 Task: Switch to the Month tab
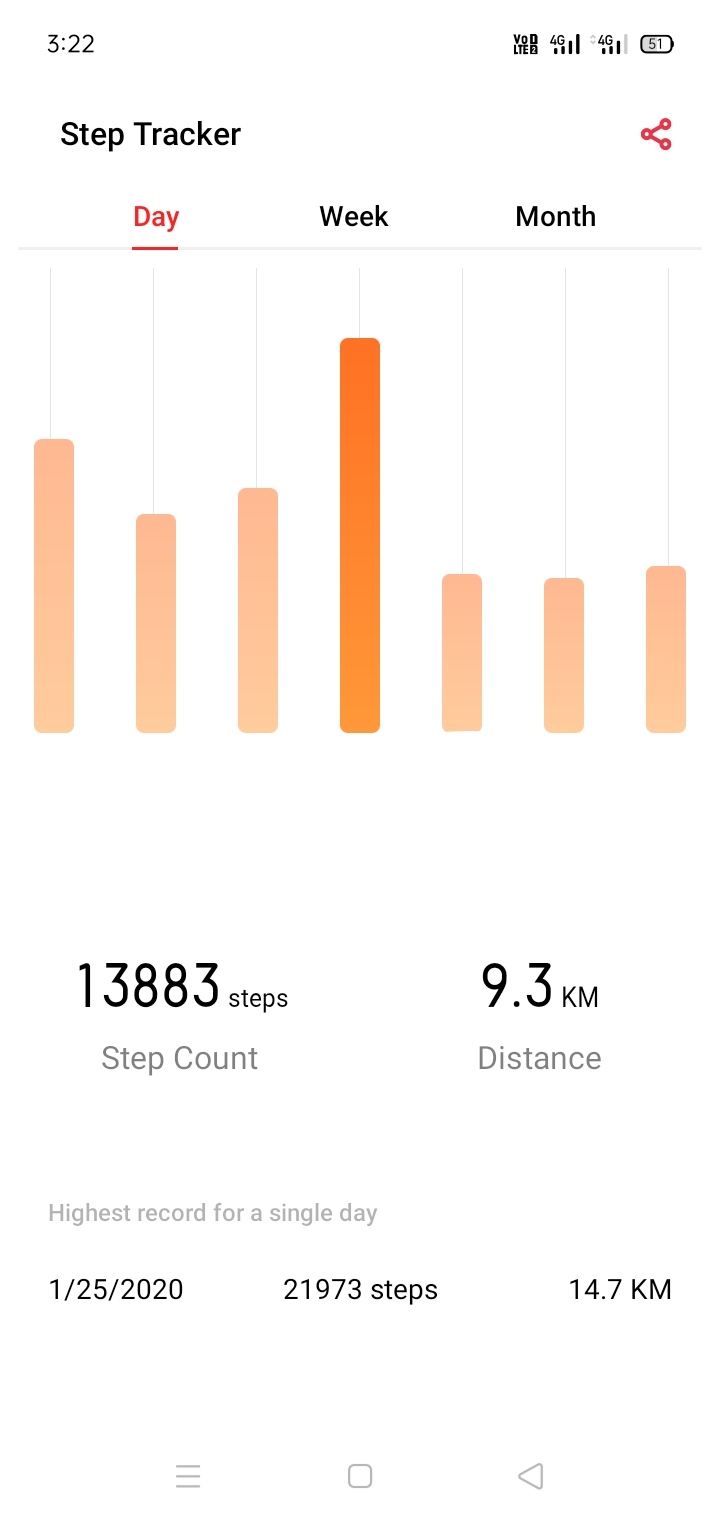point(555,217)
